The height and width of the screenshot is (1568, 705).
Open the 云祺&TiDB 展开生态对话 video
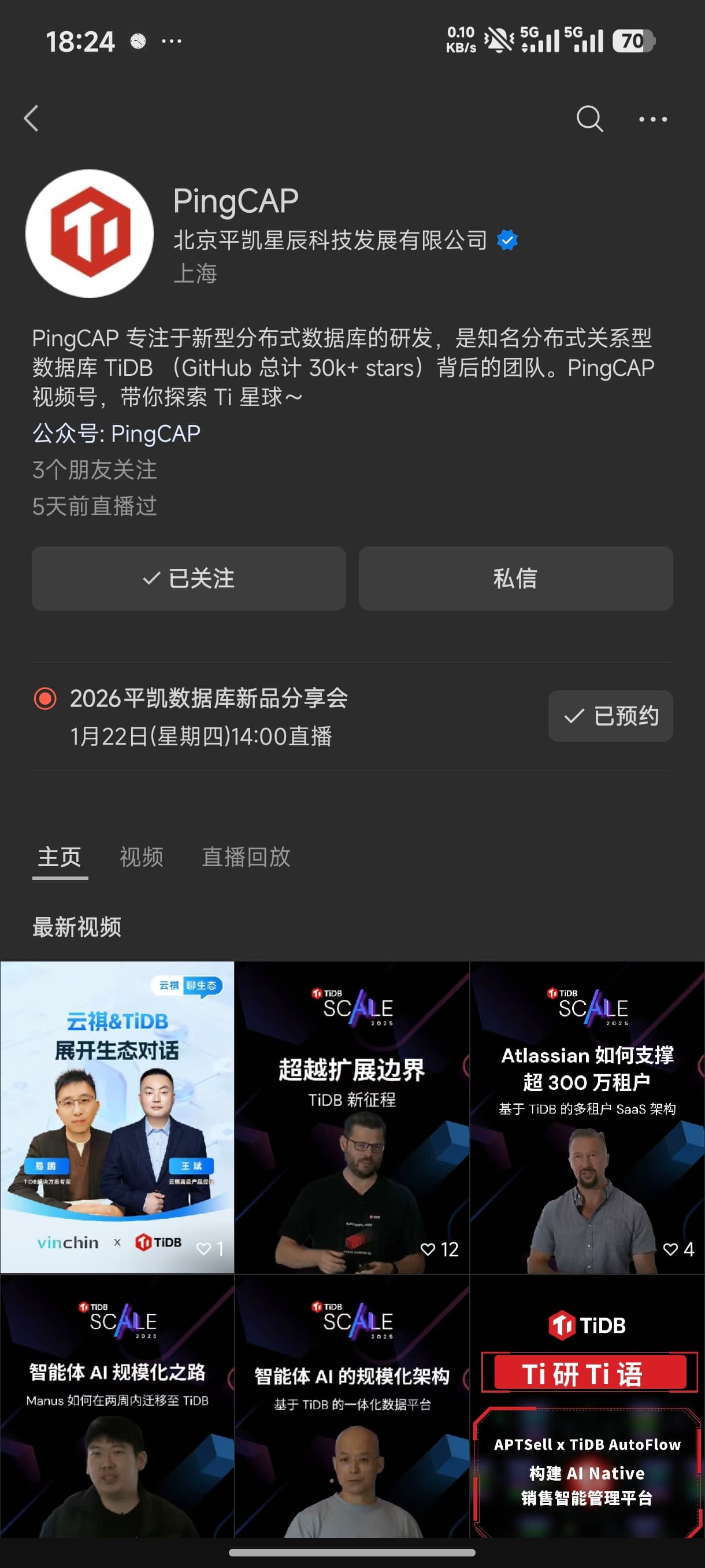(x=117, y=1116)
